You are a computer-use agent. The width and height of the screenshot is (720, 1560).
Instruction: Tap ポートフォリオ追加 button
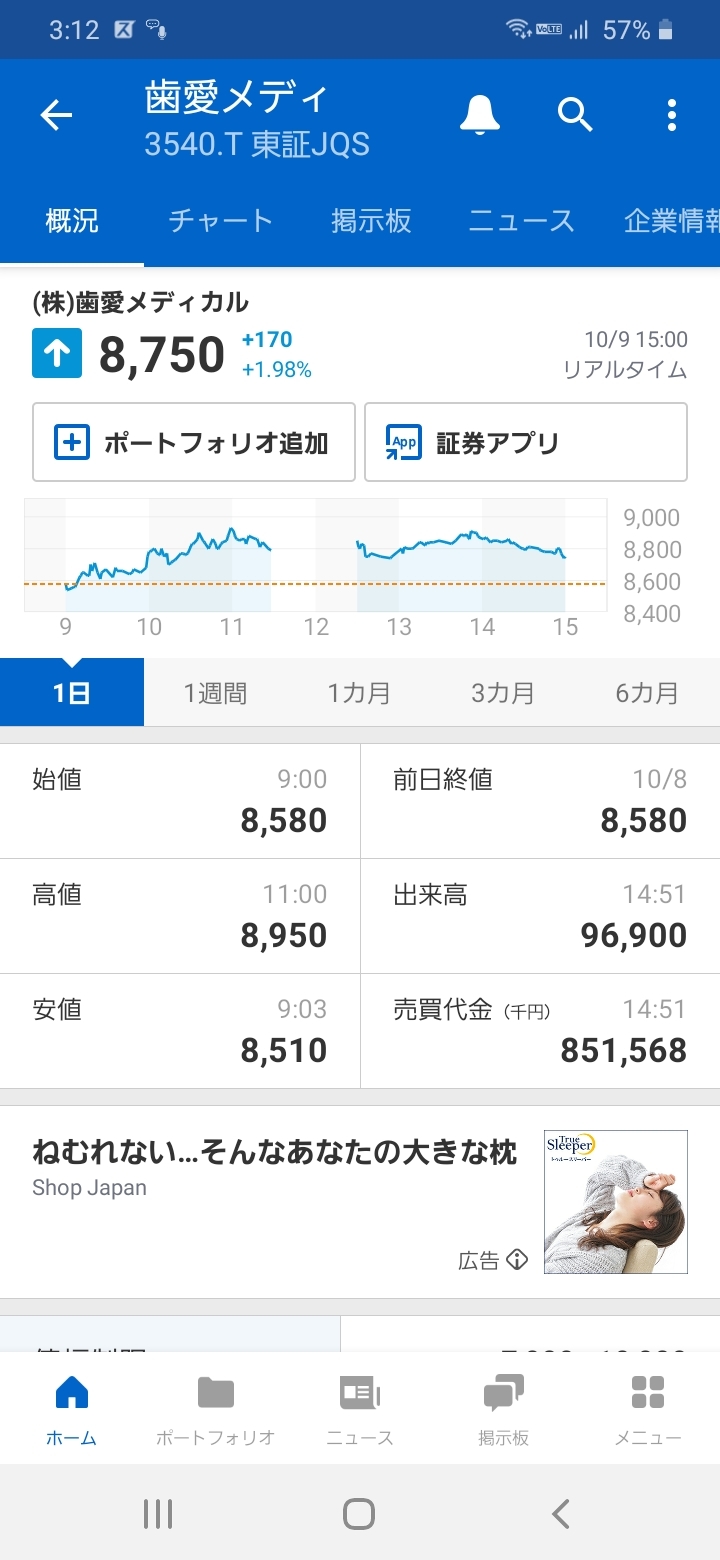point(194,442)
